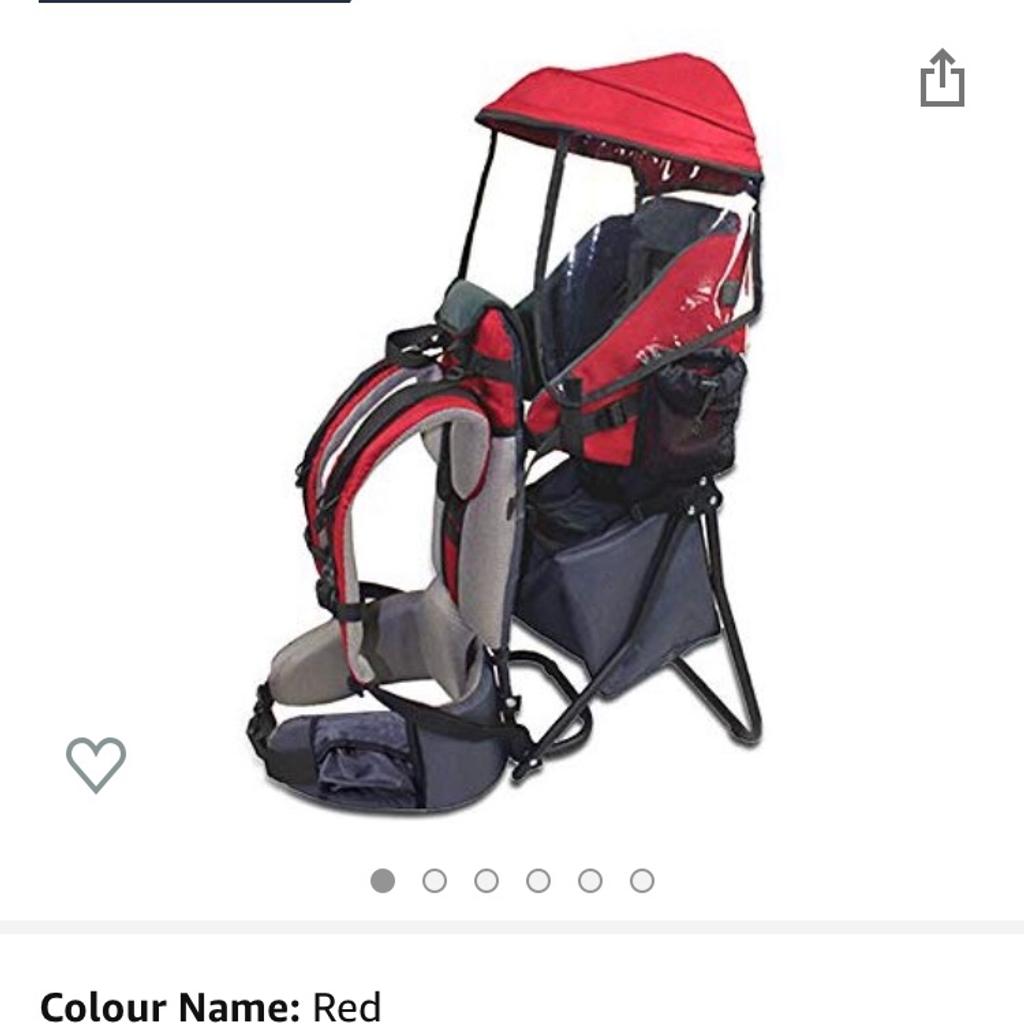1024x1024 pixels.
Task: Share this product listing
Action: [x=942, y=79]
